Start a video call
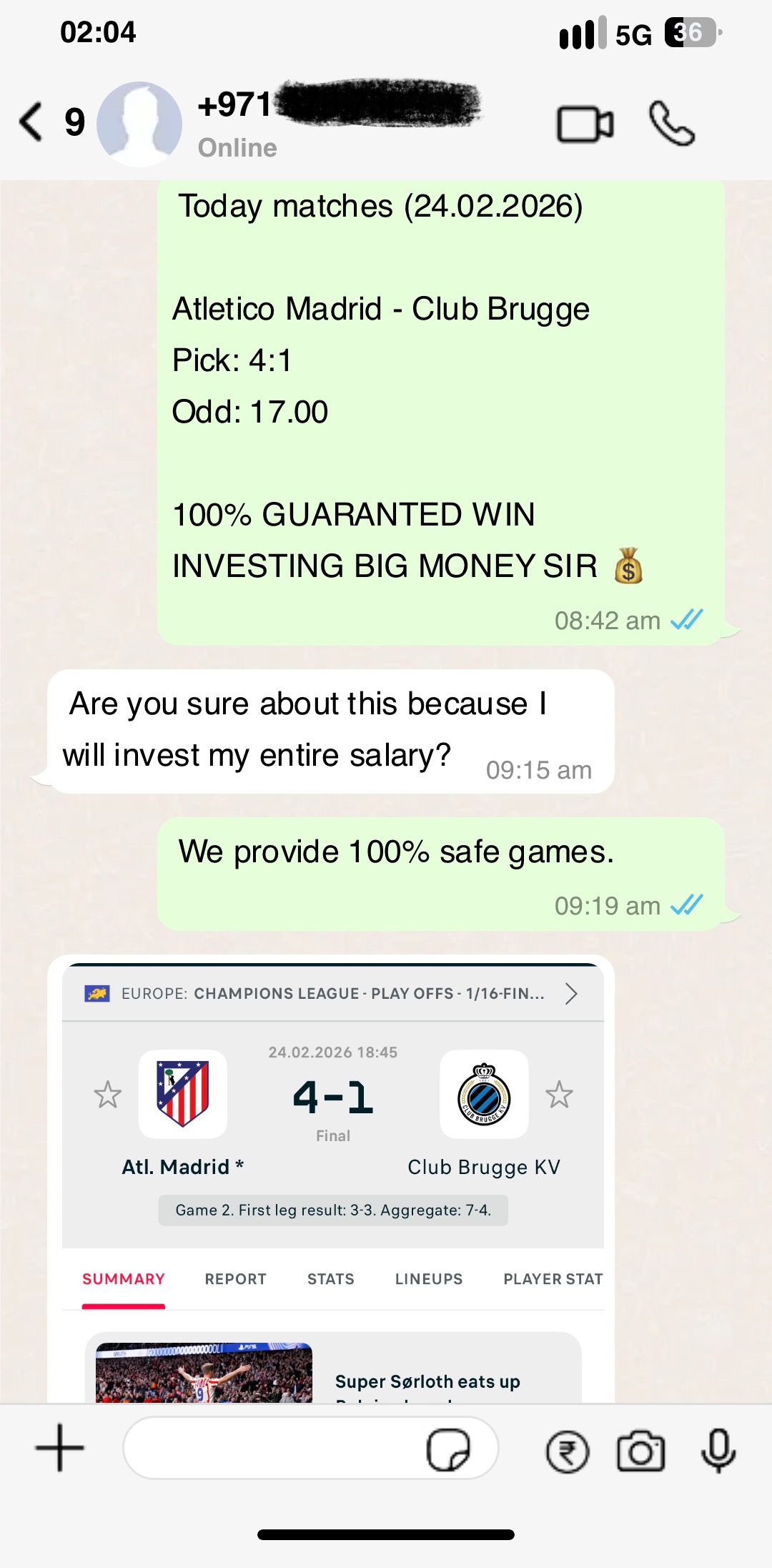This screenshot has height=1568, width=772. [585, 124]
